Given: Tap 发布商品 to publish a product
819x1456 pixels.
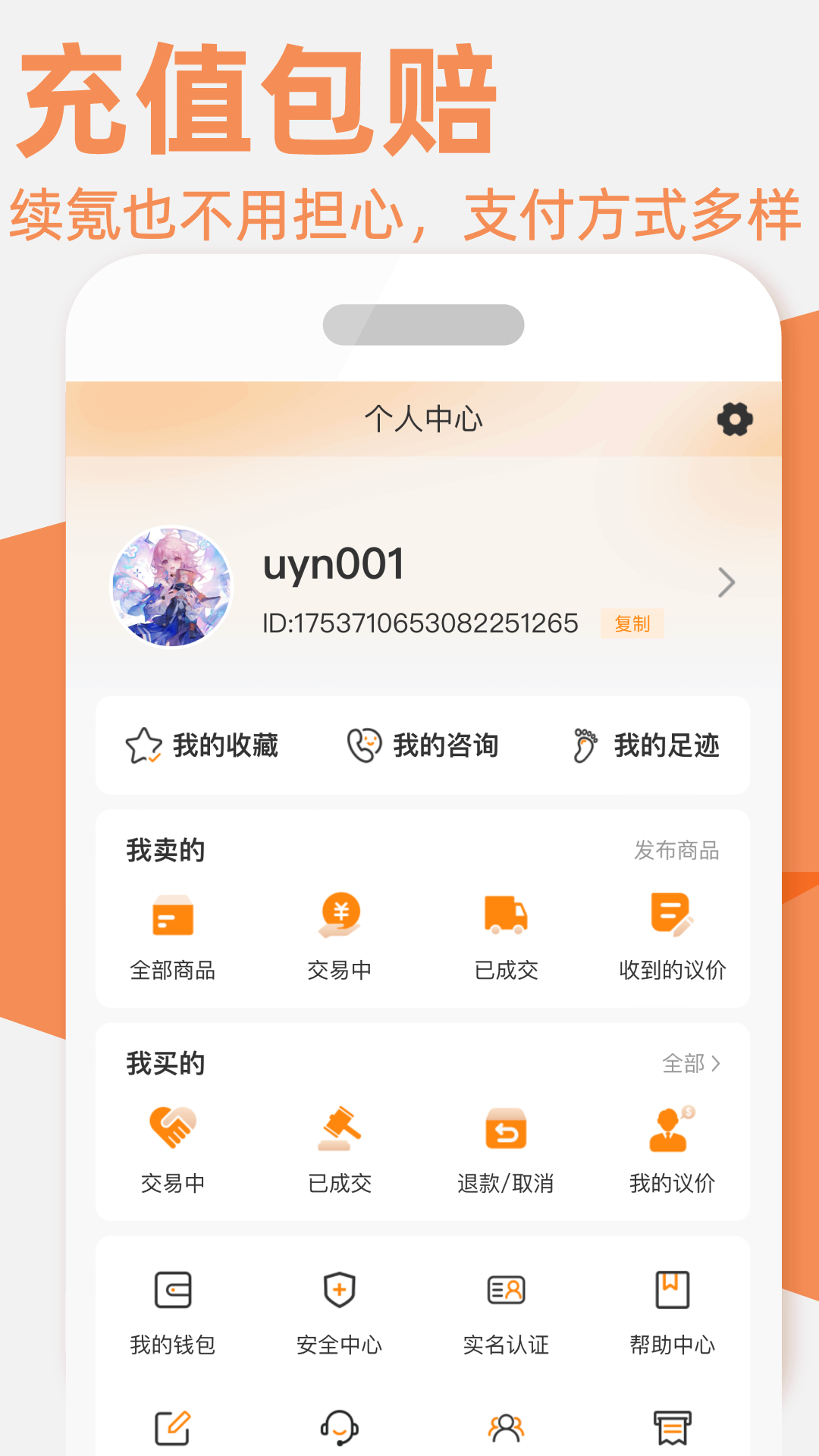Looking at the screenshot, I should 676,850.
